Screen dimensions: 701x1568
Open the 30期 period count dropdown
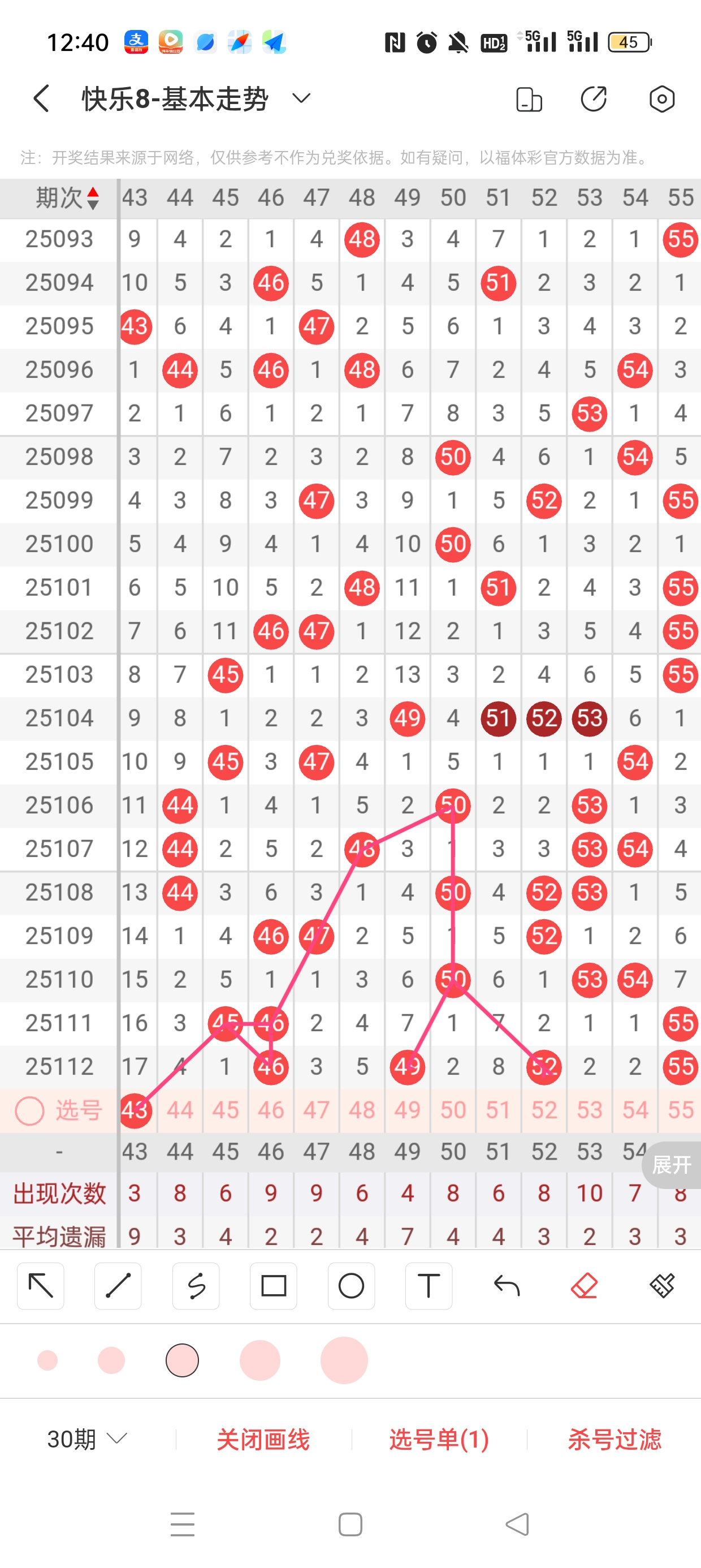click(87, 1439)
